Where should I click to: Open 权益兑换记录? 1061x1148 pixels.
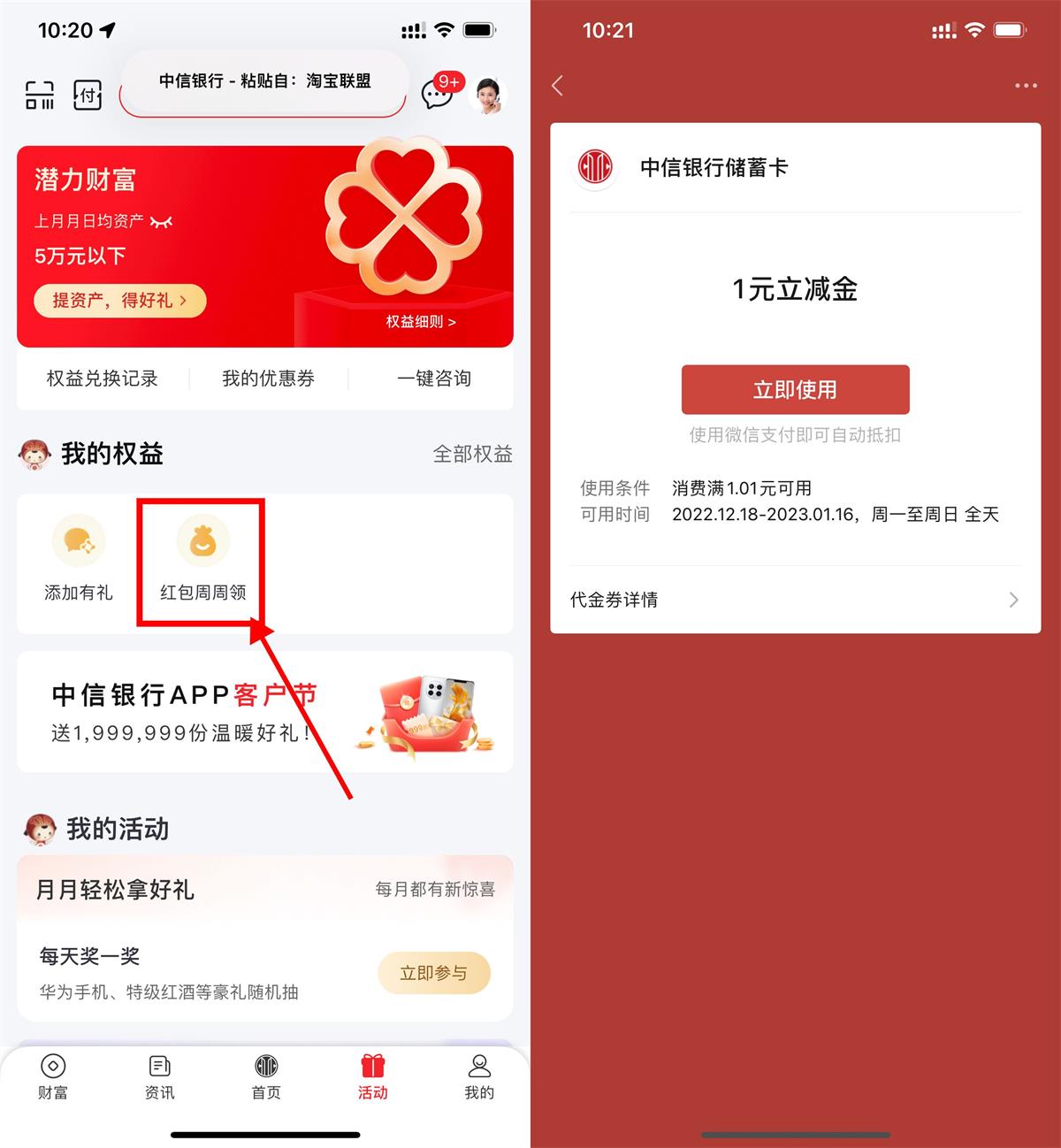[102, 379]
